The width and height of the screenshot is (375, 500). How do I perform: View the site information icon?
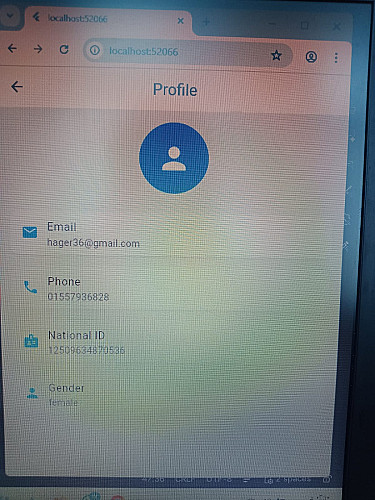pyautogui.click(x=95, y=50)
